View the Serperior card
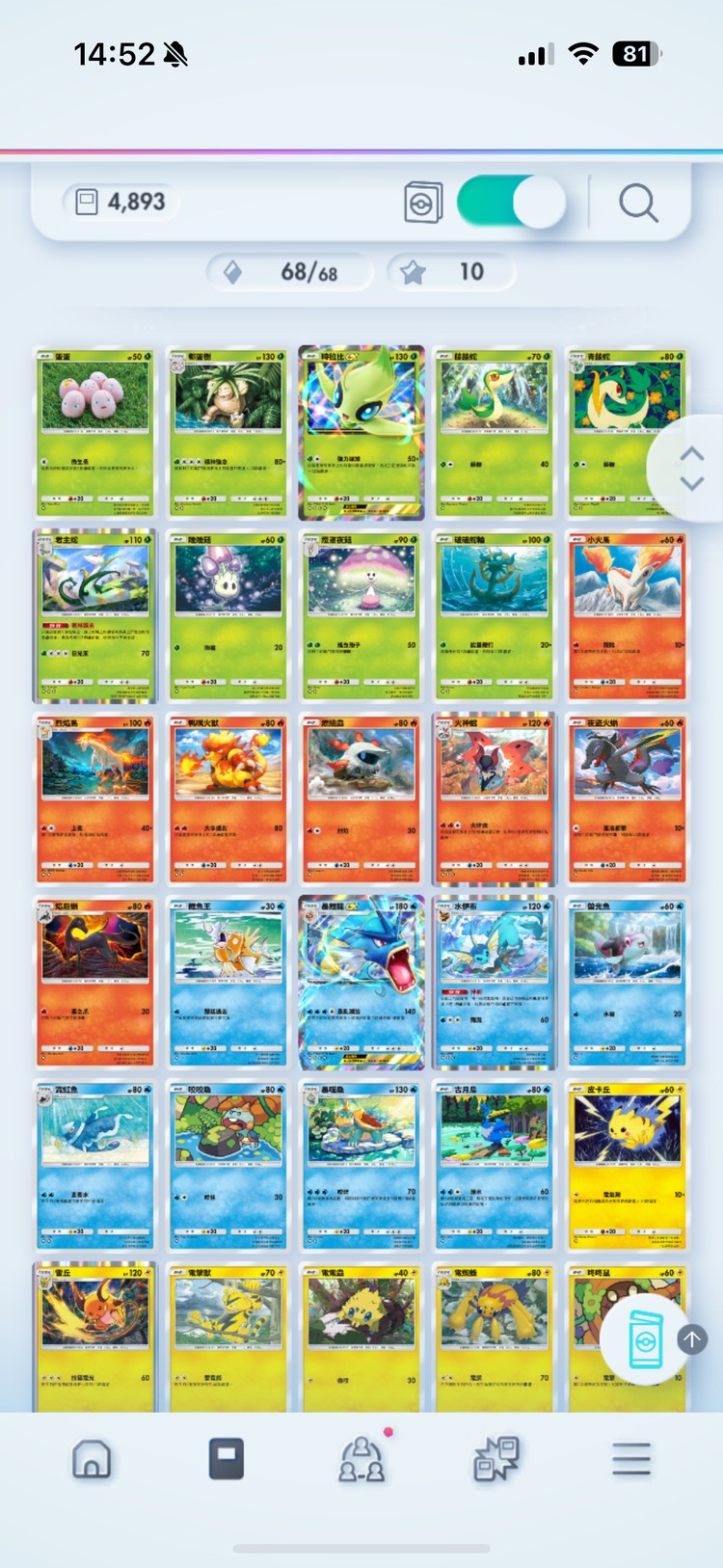Screen dimensions: 723x1568 coord(94,615)
